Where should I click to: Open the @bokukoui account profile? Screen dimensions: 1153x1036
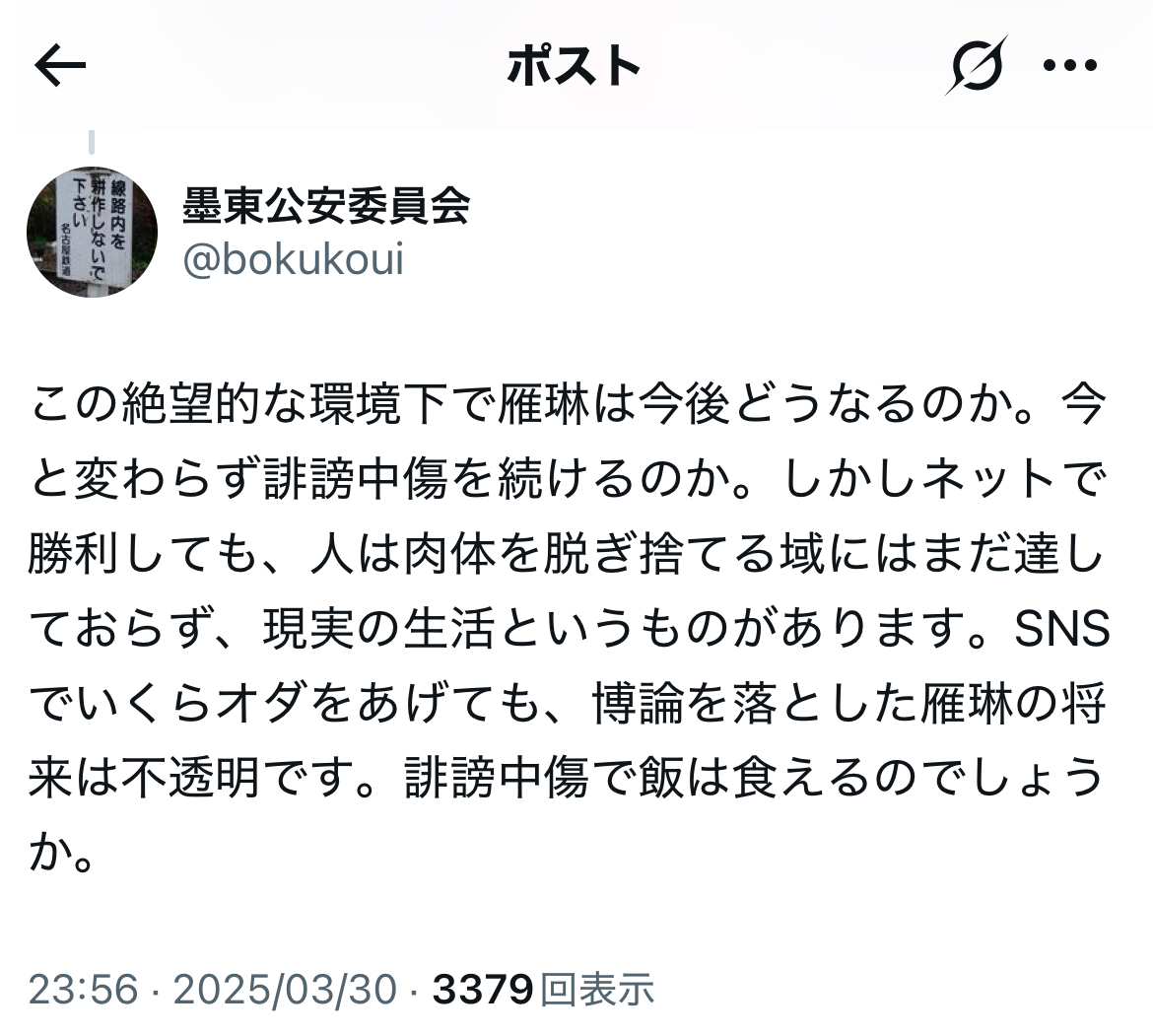click(294, 260)
